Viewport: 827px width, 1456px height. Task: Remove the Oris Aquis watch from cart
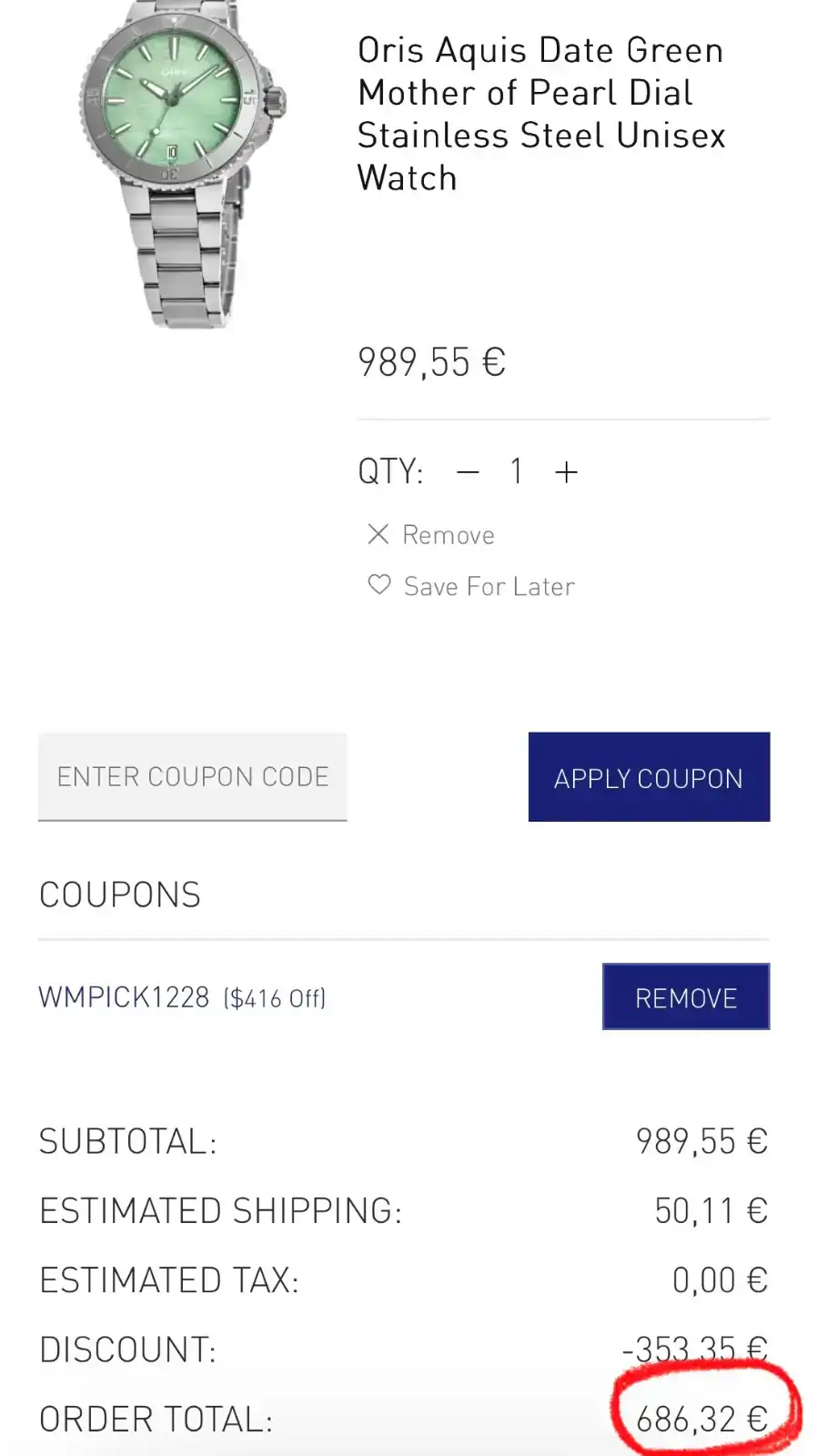(x=430, y=535)
